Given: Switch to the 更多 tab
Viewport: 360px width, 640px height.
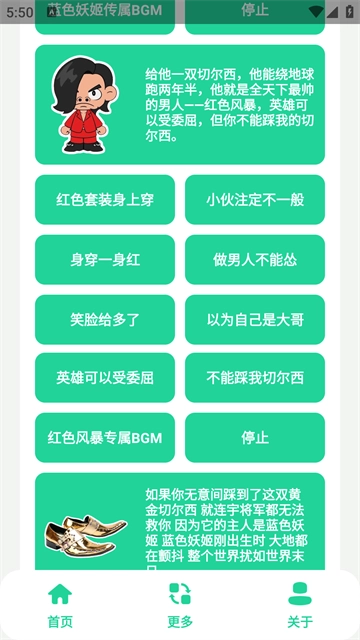Looking at the screenshot, I should coord(180,605).
